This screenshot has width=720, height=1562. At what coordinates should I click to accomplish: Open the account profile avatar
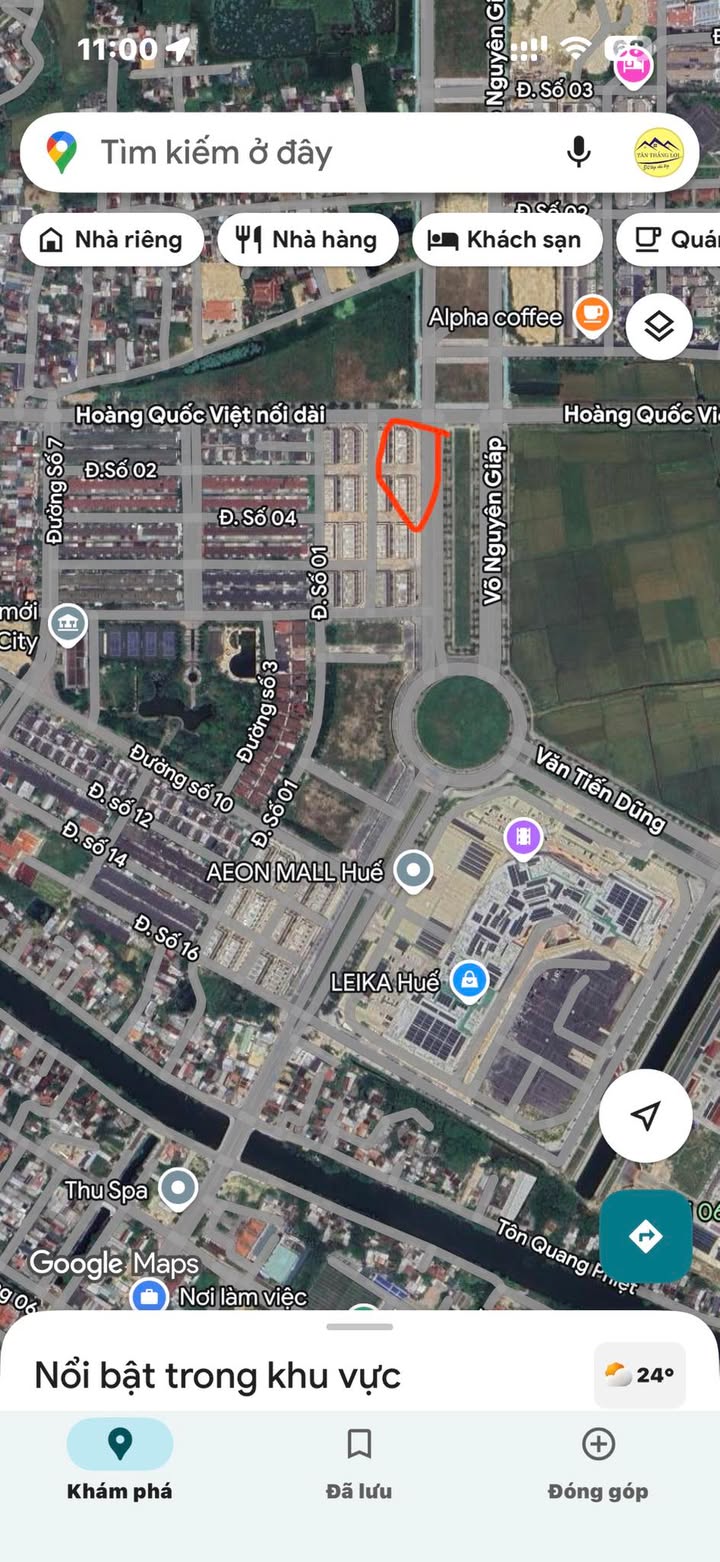tap(659, 153)
